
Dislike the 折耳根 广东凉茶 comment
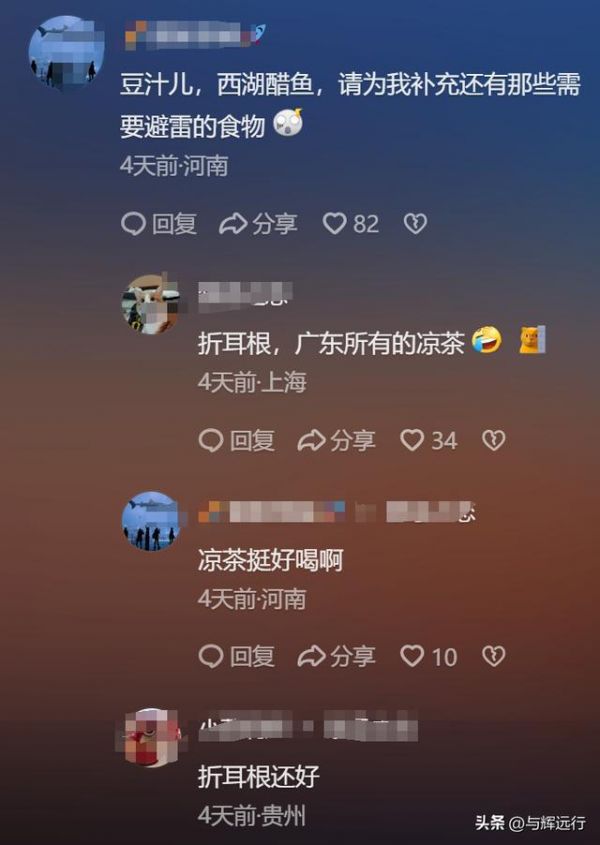pos(493,440)
